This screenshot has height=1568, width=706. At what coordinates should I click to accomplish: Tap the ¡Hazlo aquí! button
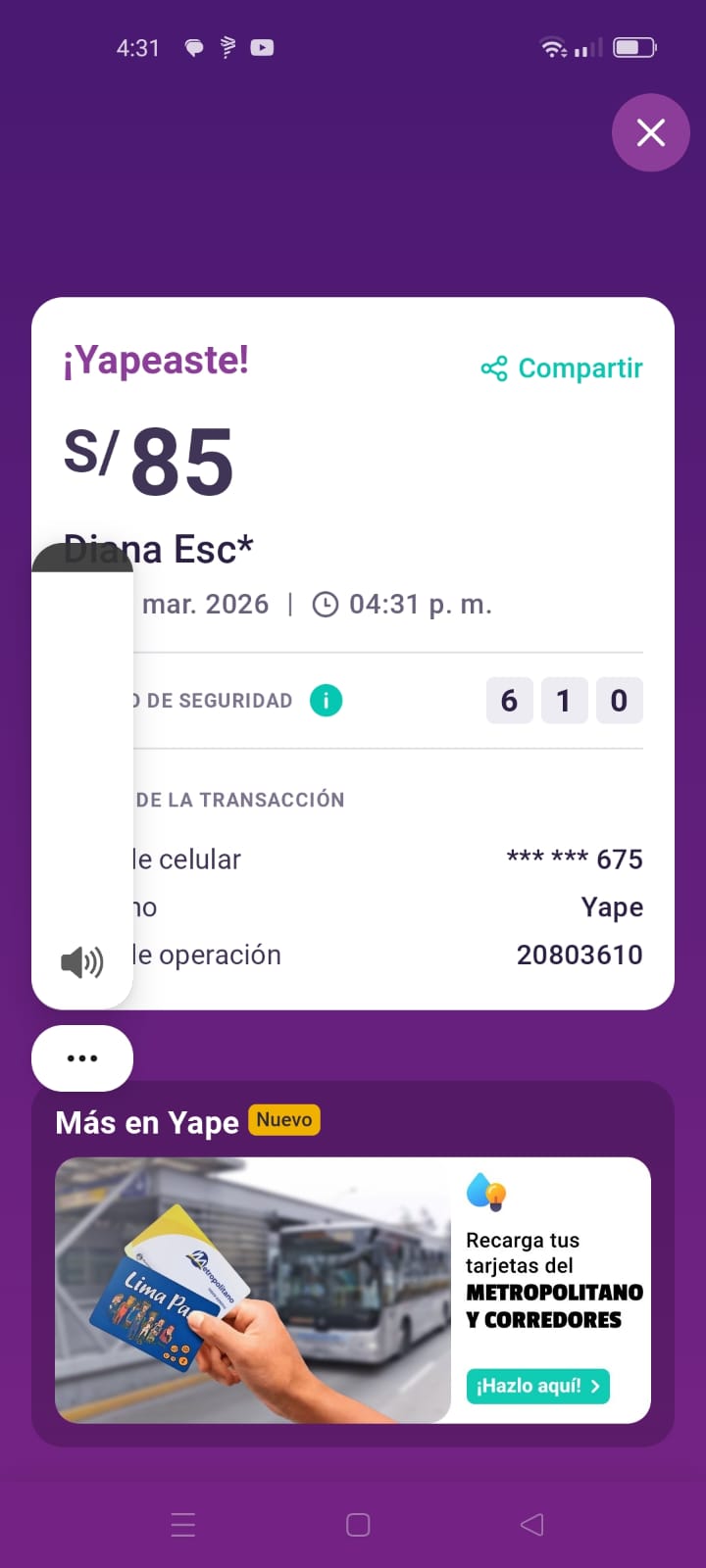point(537,1386)
